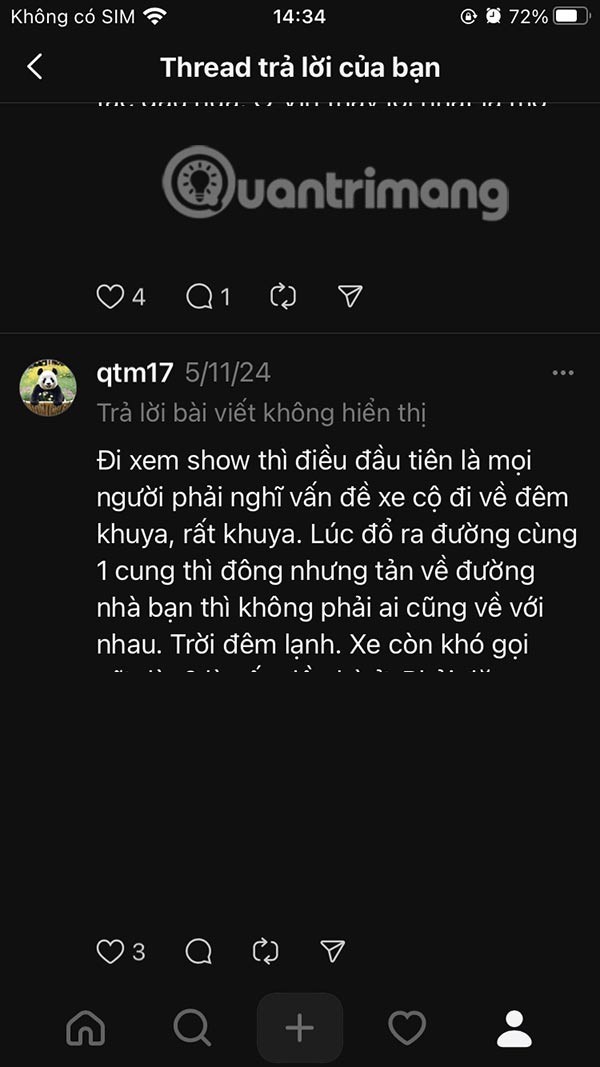600x1067 pixels.
Task: Reply to qtm17's post about the show
Action: pyautogui.click(x=198, y=951)
